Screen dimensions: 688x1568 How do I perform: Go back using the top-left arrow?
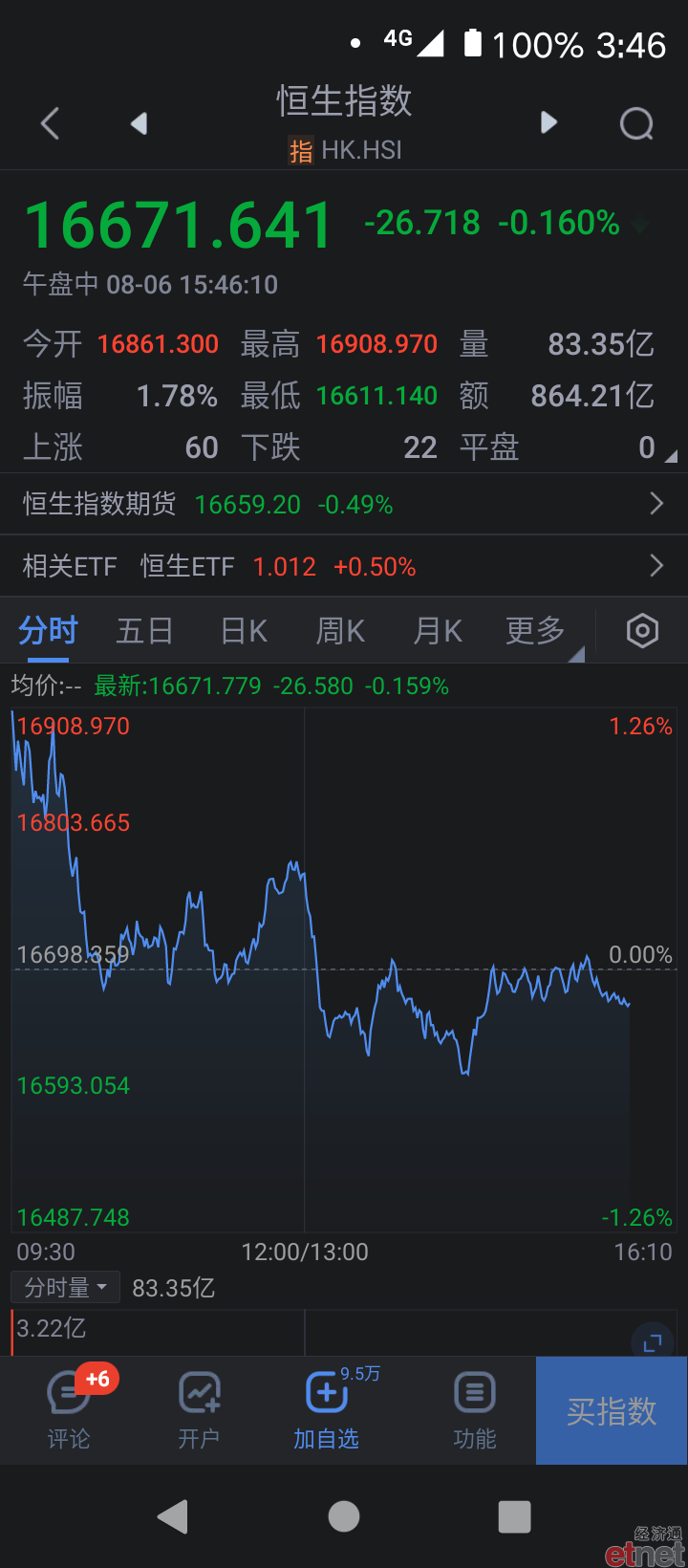pos(51,123)
